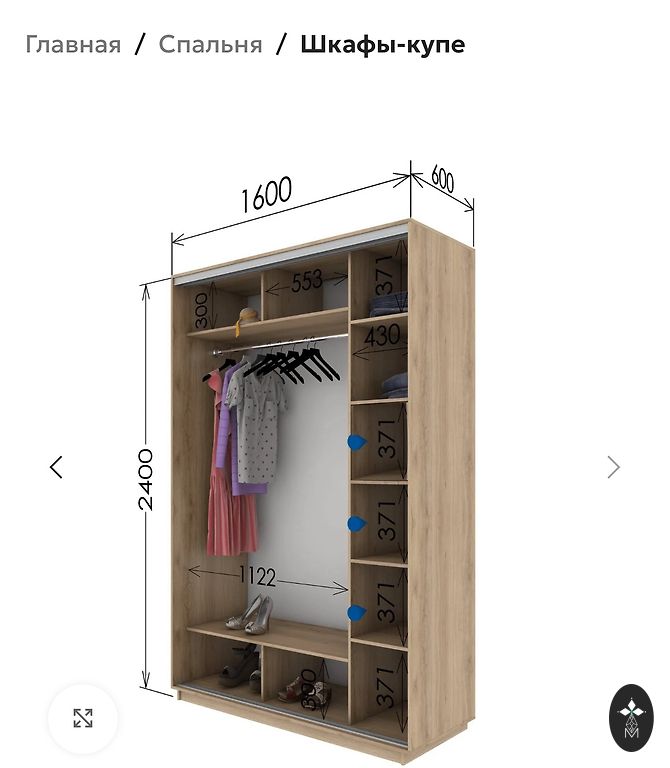Go to the Спальня category breadcrumb

210,45
